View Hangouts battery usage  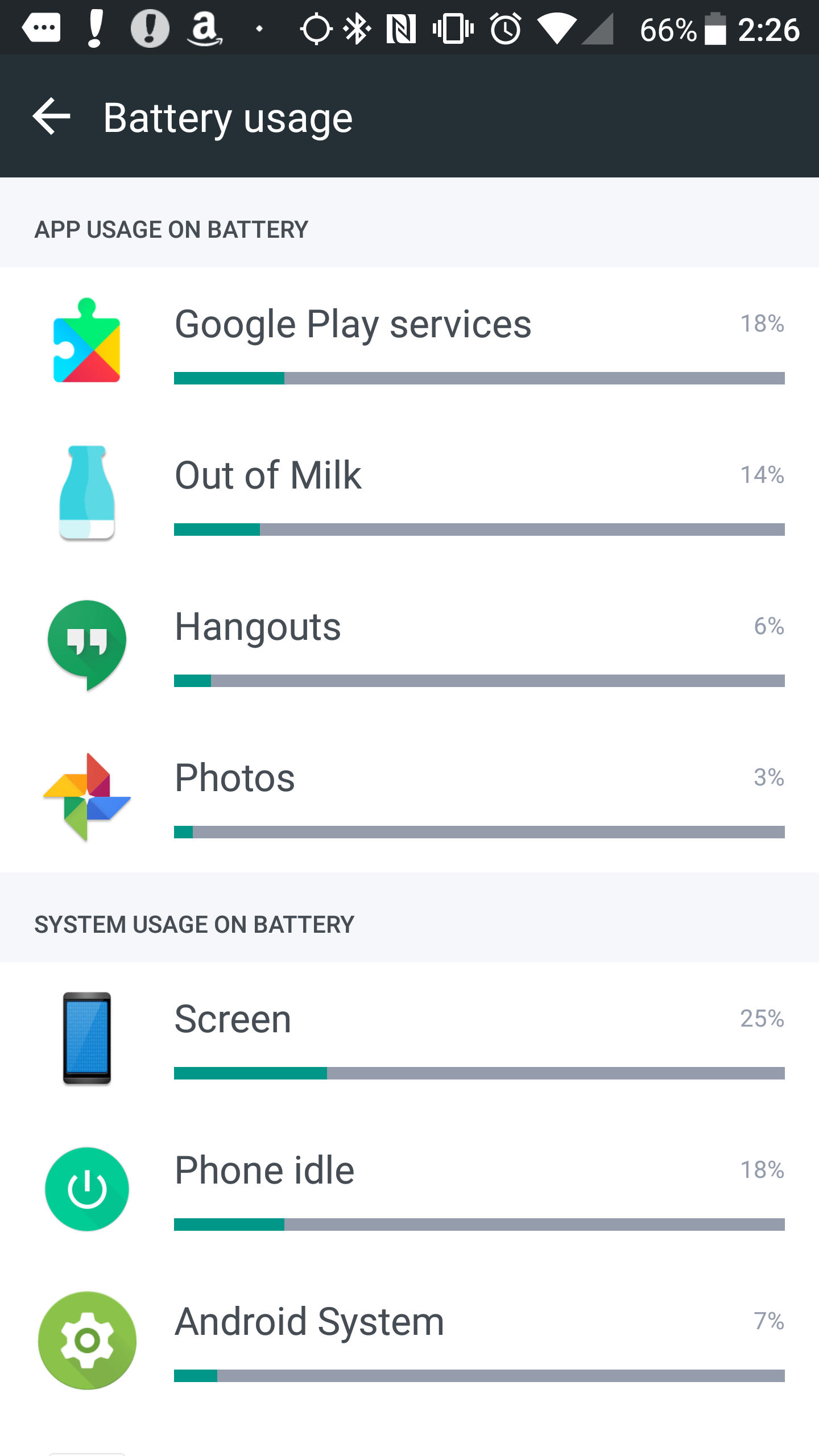[409, 646]
